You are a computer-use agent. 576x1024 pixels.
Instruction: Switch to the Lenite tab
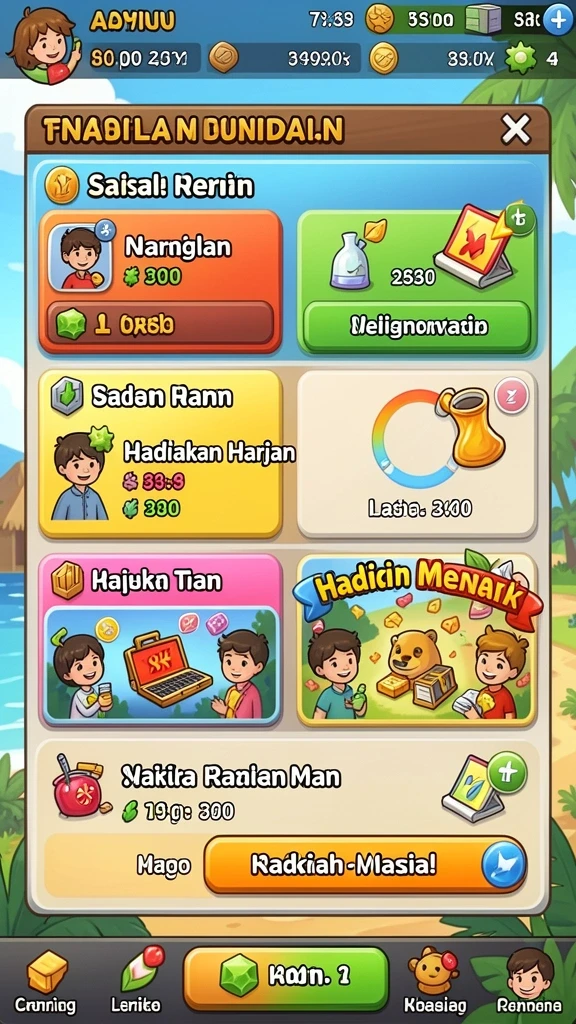(141, 982)
